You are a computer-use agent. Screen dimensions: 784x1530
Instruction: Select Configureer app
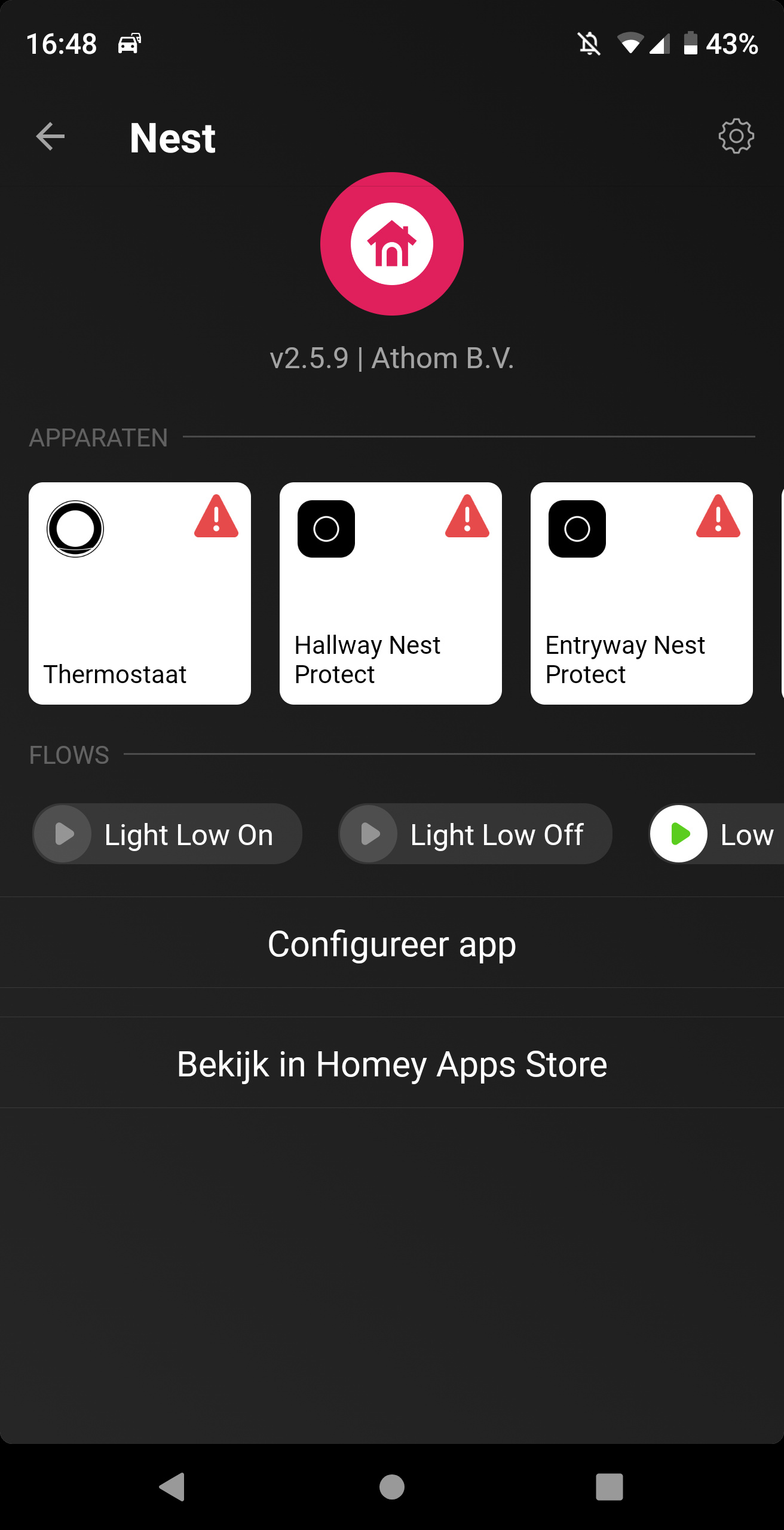392,944
